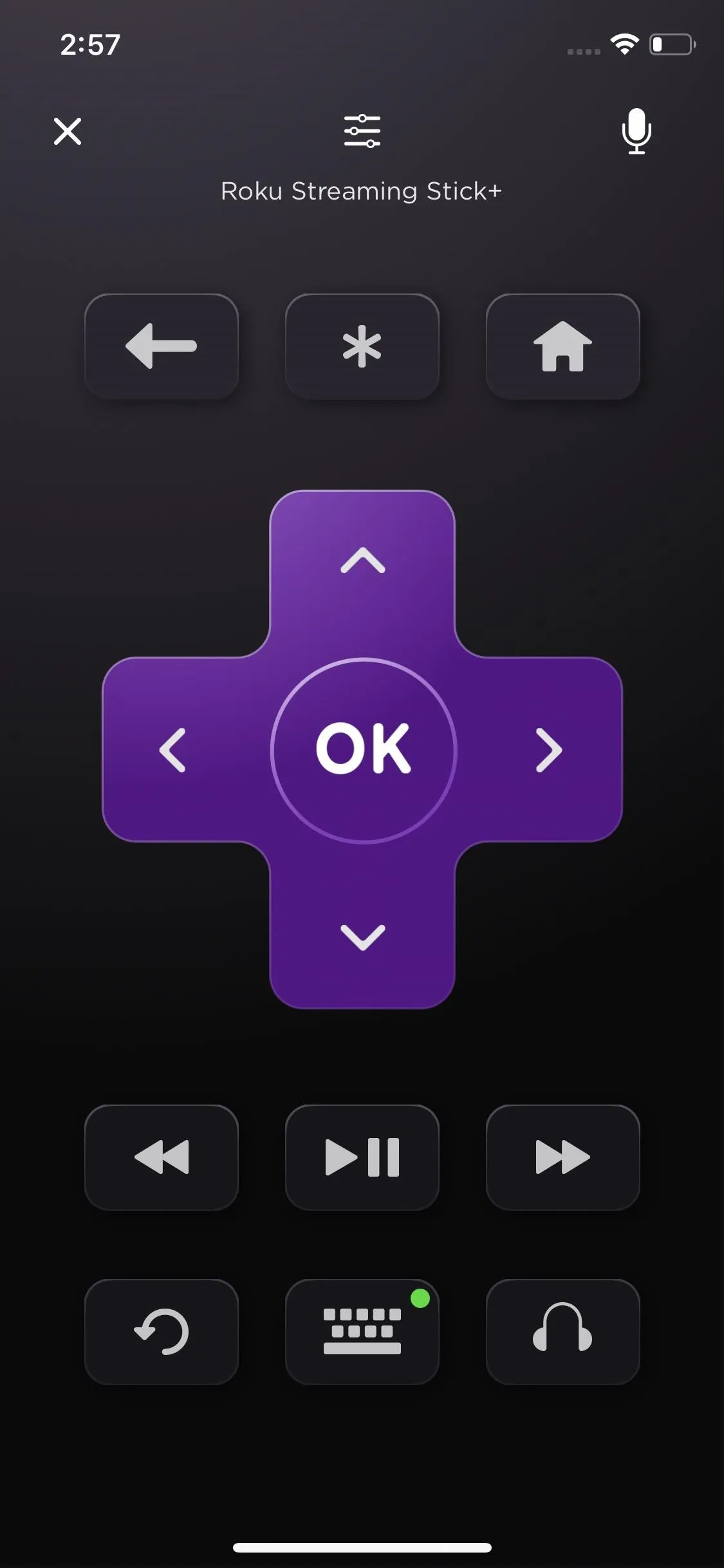
Task: Close the remote screen
Action: click(68, 131)
